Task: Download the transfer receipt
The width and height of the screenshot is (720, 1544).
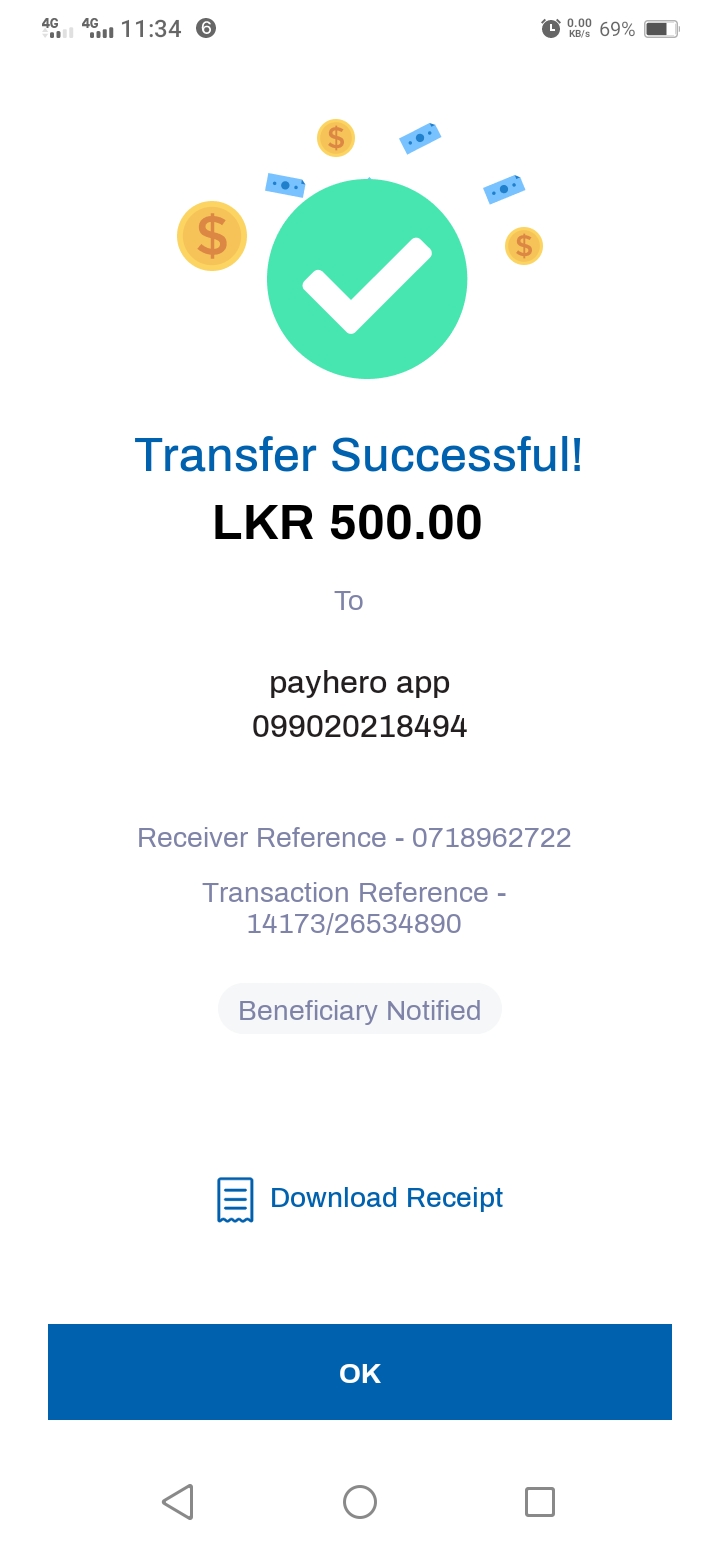Action: 360,1198
